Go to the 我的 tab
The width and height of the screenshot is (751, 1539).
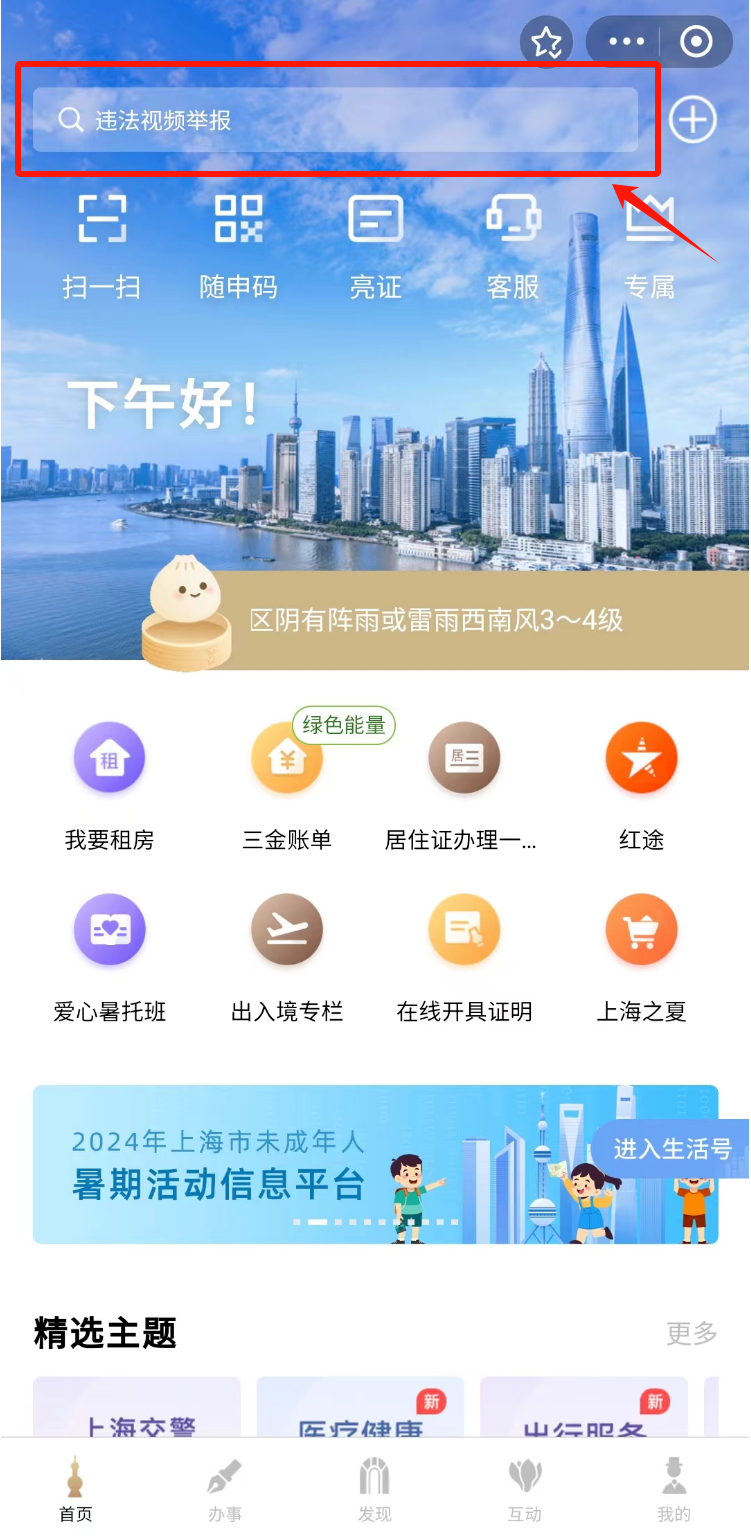tap(674, 1490)
